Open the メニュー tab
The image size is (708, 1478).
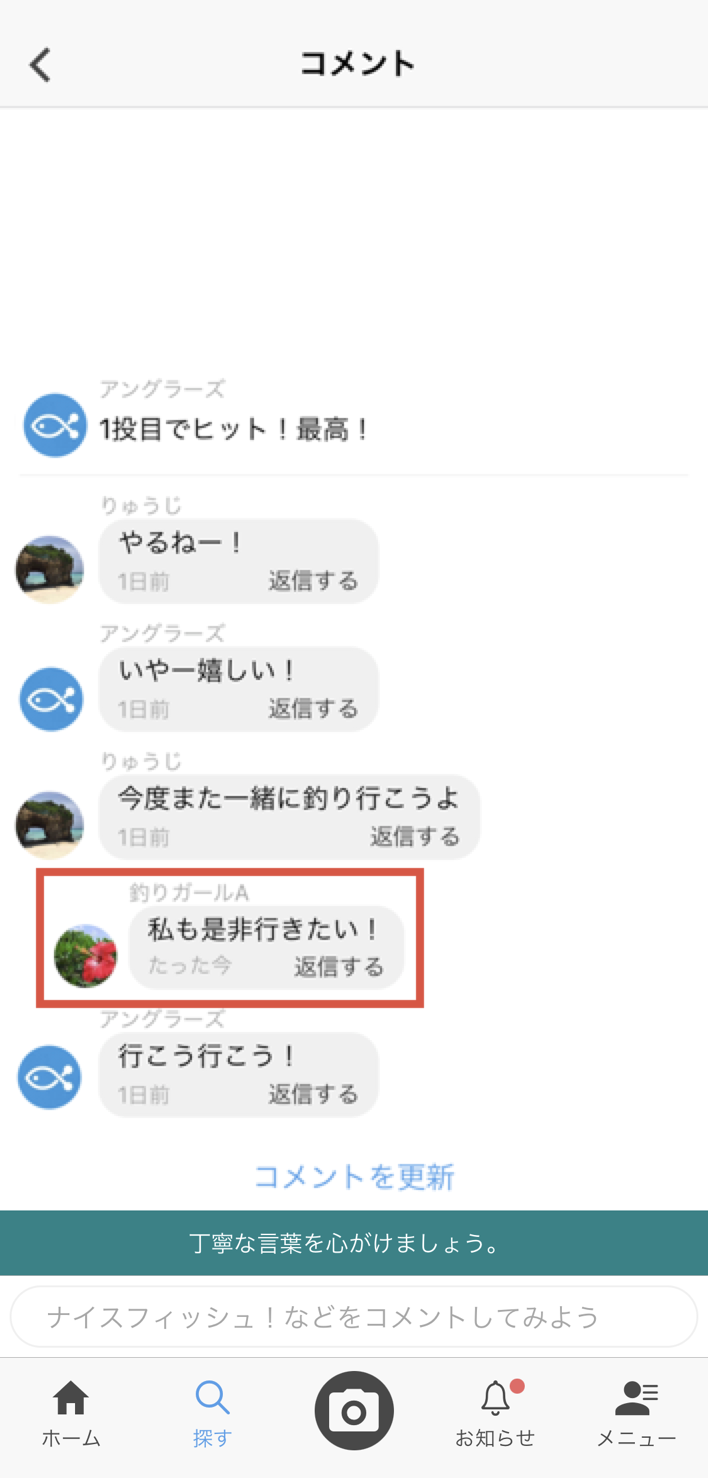pyautogui.click(x=636, y=1414)
